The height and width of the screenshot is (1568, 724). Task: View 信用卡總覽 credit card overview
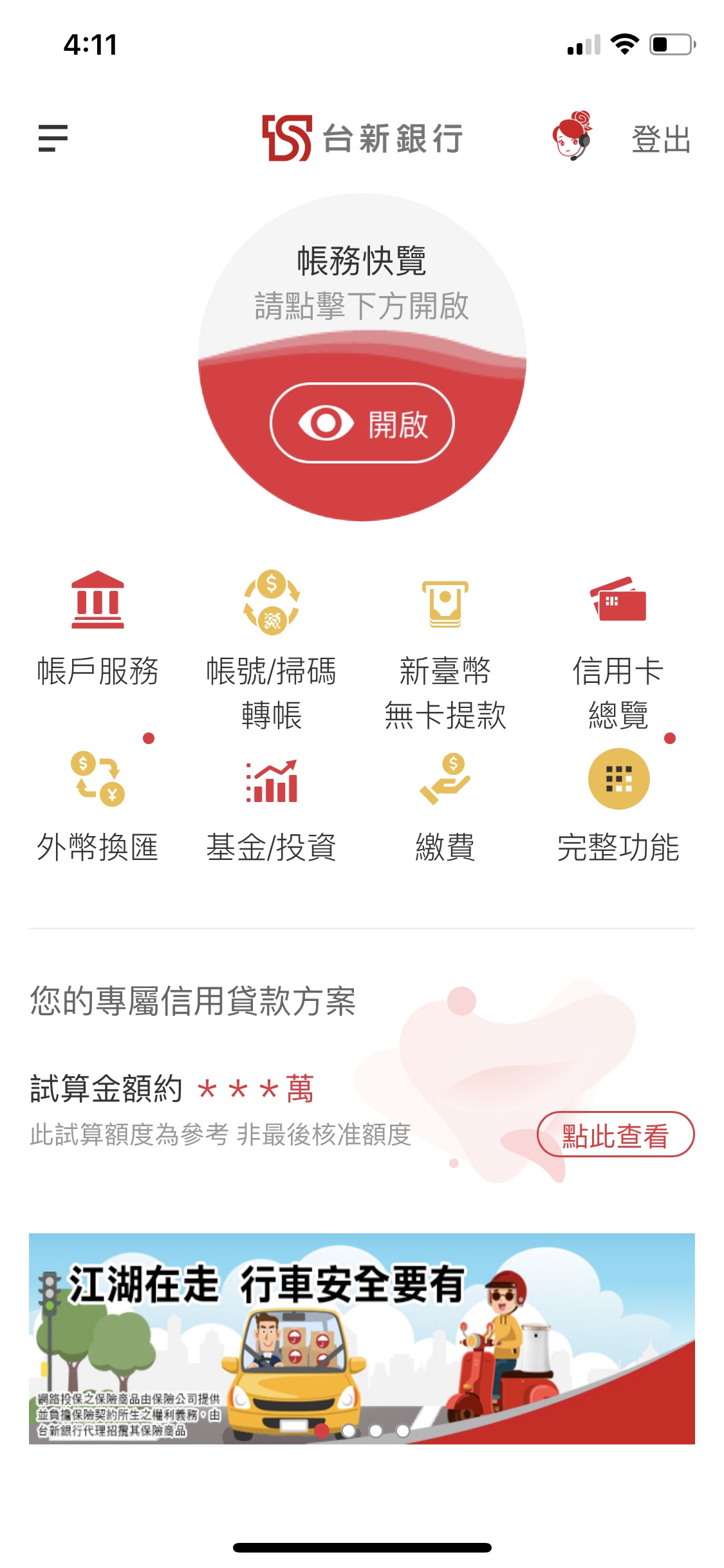[x=618, y=650]
